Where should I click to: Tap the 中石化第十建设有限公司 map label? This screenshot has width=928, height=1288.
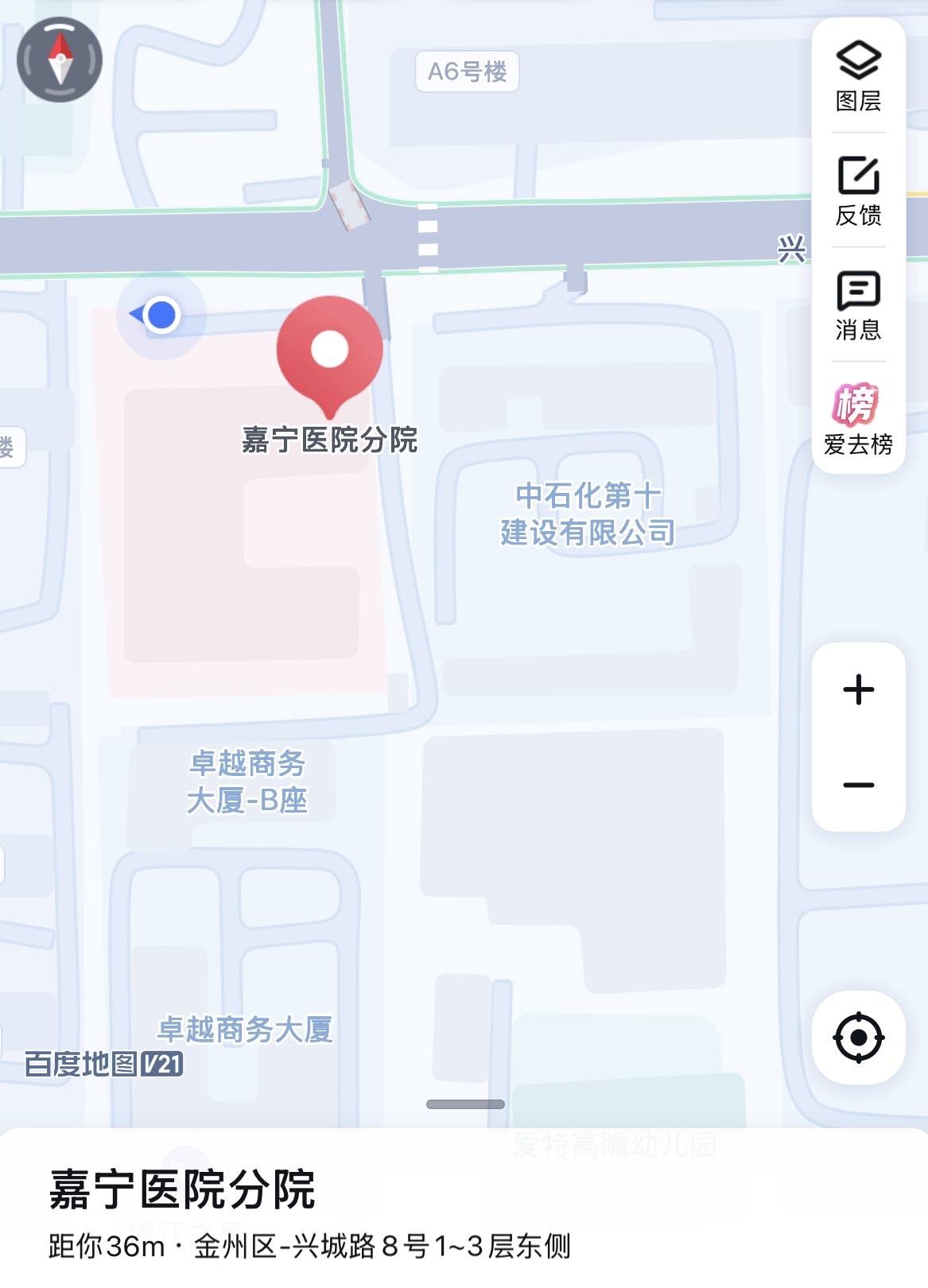click(588, 514)
